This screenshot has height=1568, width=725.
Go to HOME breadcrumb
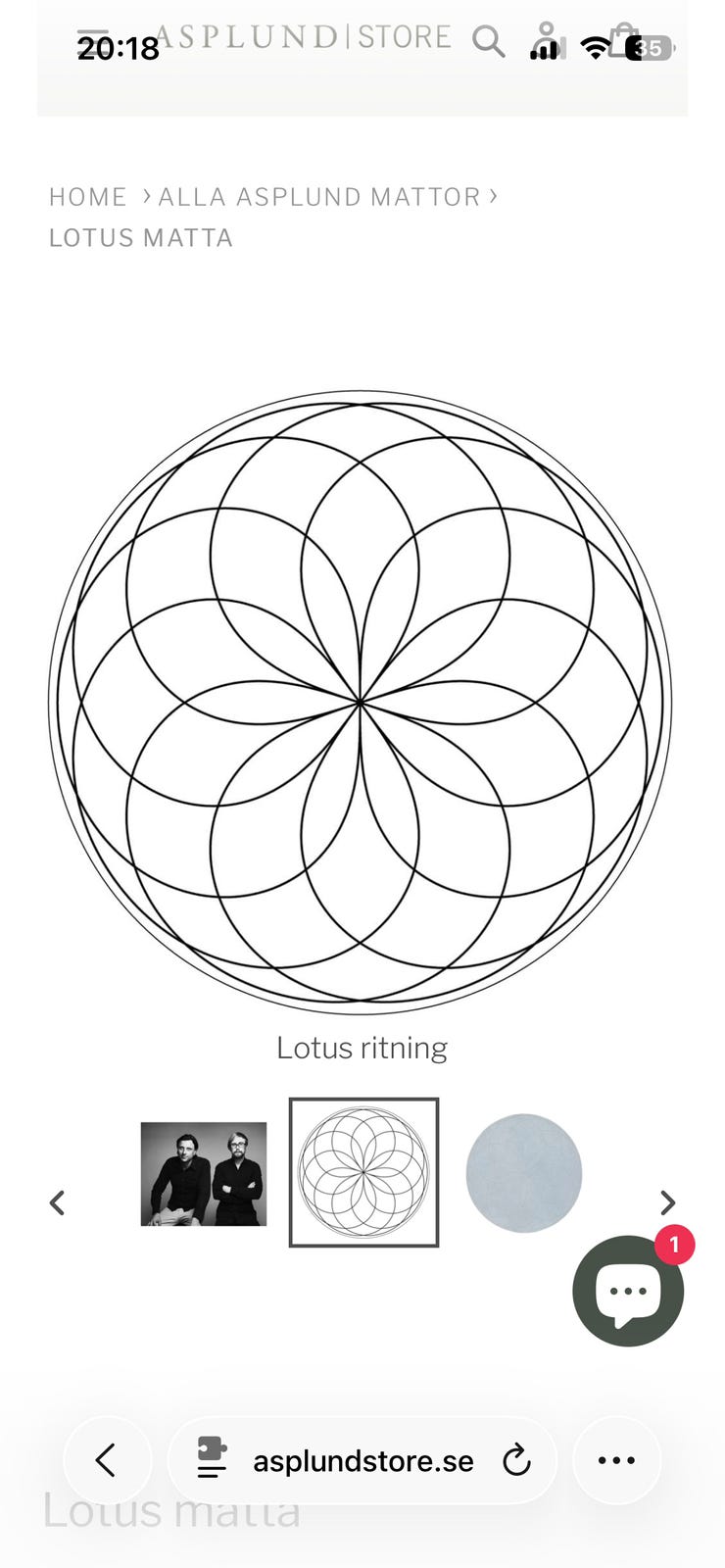point(87,197)
